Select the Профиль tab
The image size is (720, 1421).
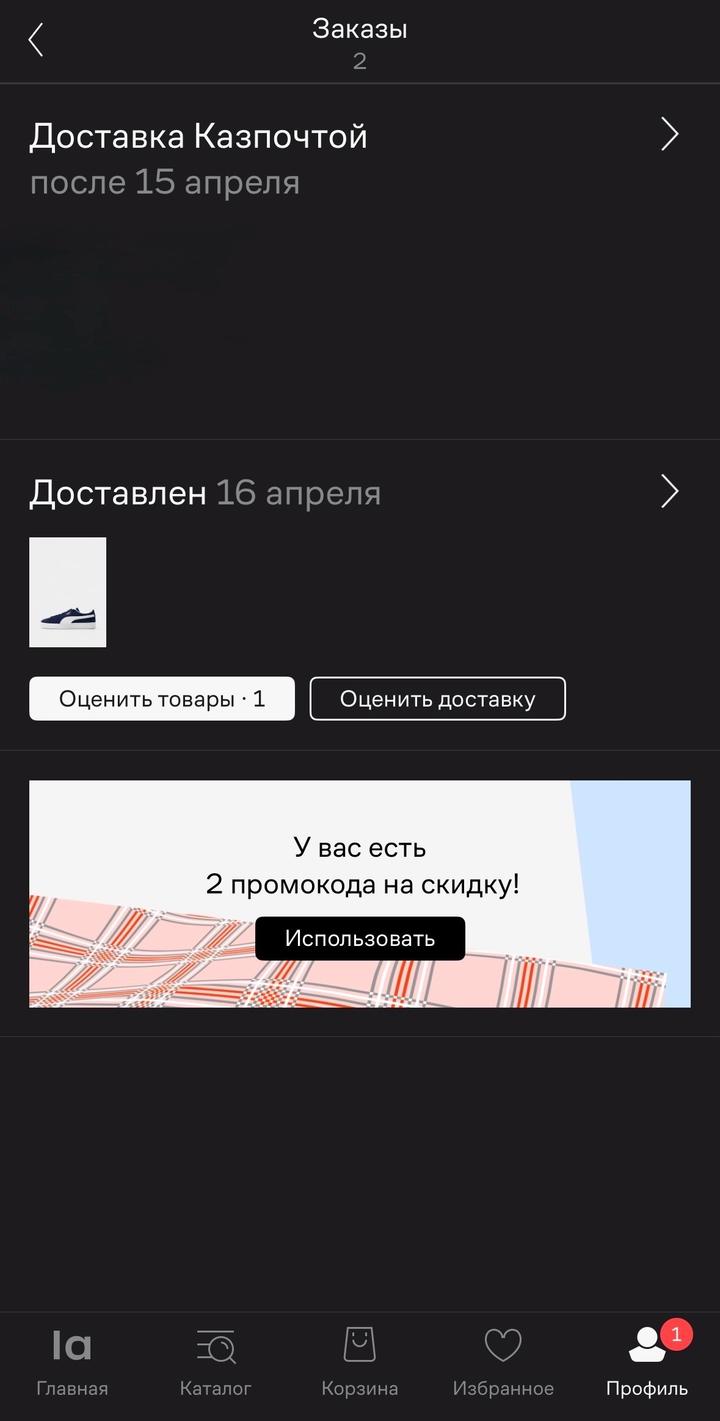click(x=647, y=1362)
